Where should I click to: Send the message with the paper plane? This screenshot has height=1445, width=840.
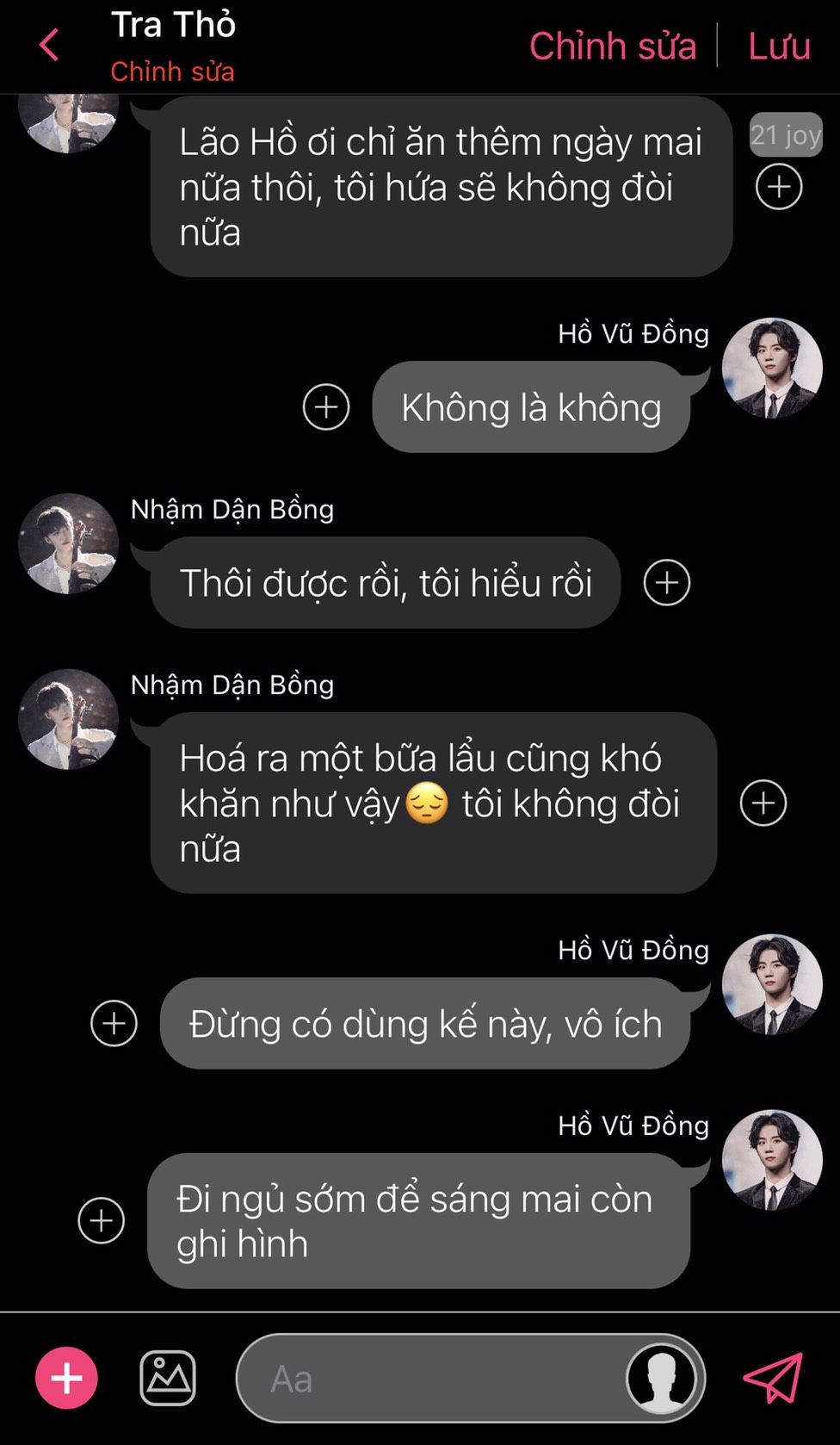coord(772,1378)
